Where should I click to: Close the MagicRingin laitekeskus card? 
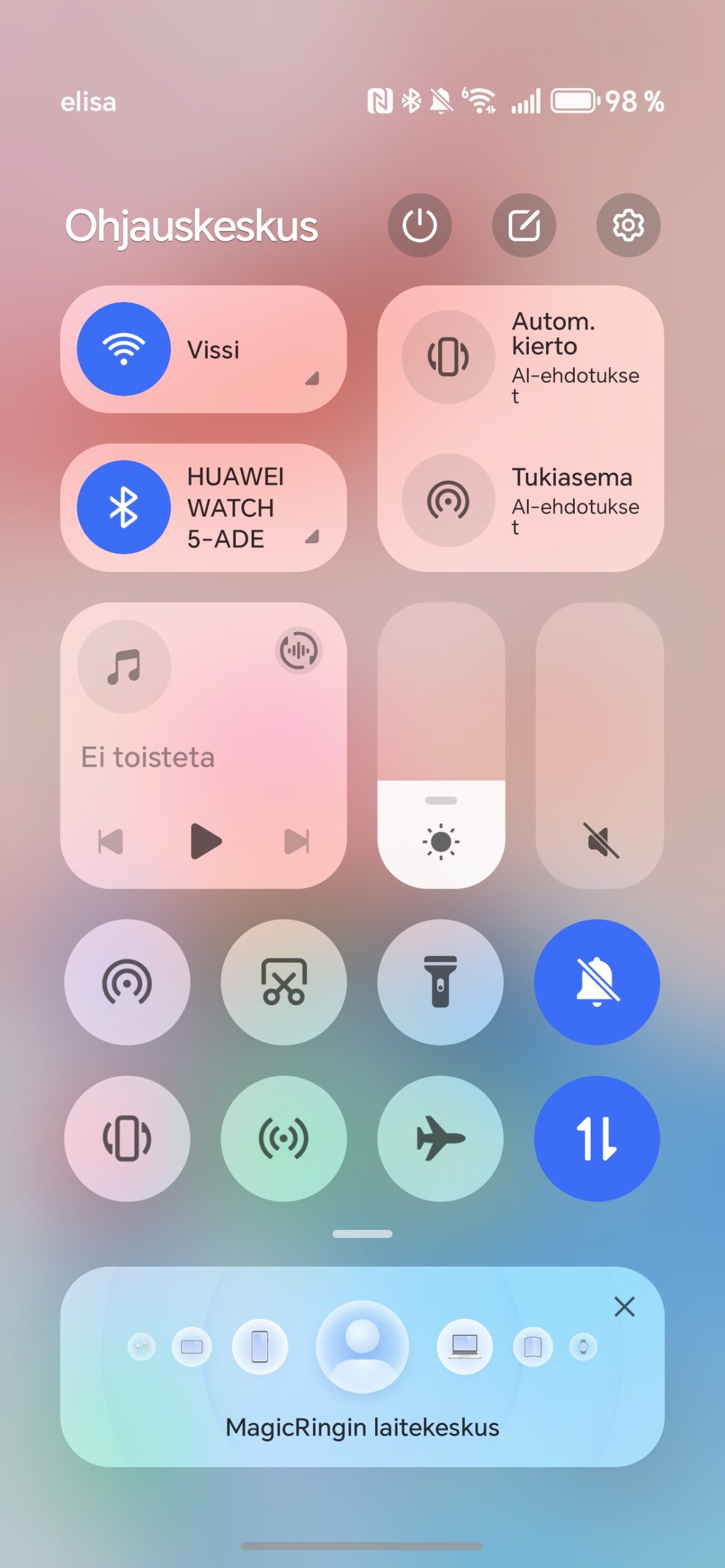(624, 1306)
